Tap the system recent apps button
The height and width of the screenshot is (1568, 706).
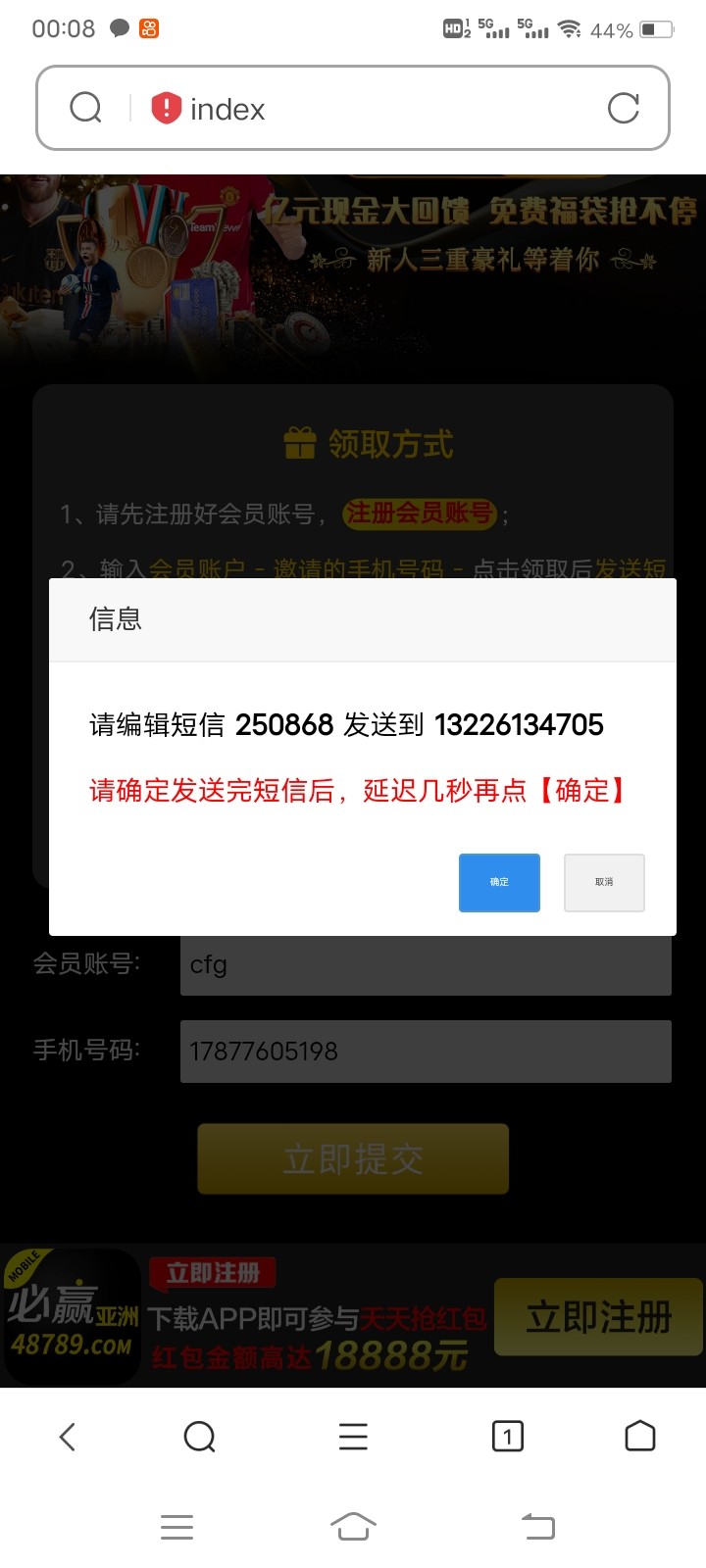(176, 1526)
